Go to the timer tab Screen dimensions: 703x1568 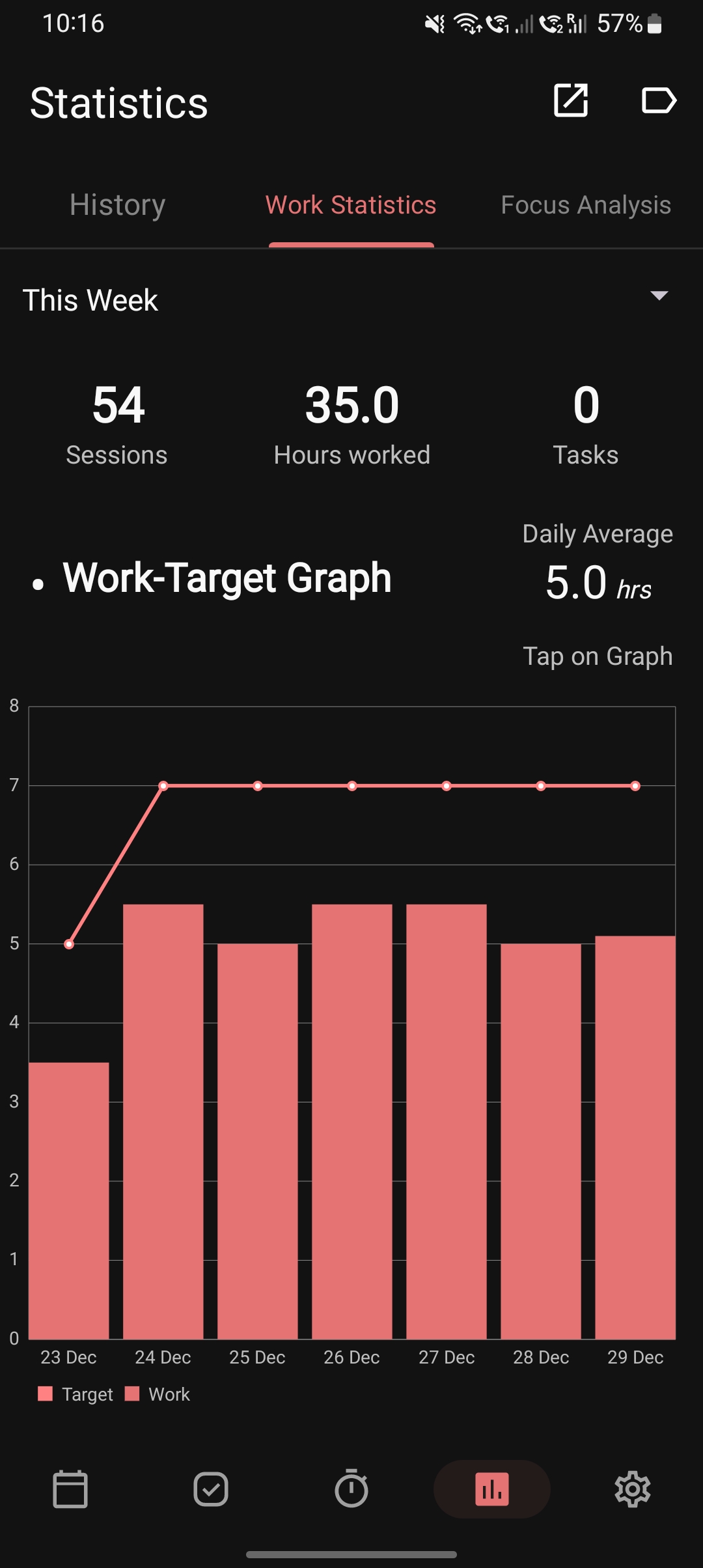351,1489
